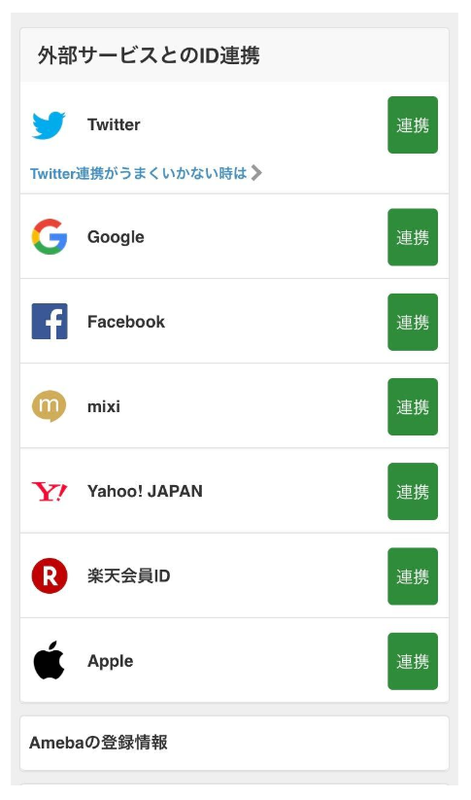Tap the 連携 button for Twitter
Image resolution: width=471 pixels, height=800 pixels.
412,125
